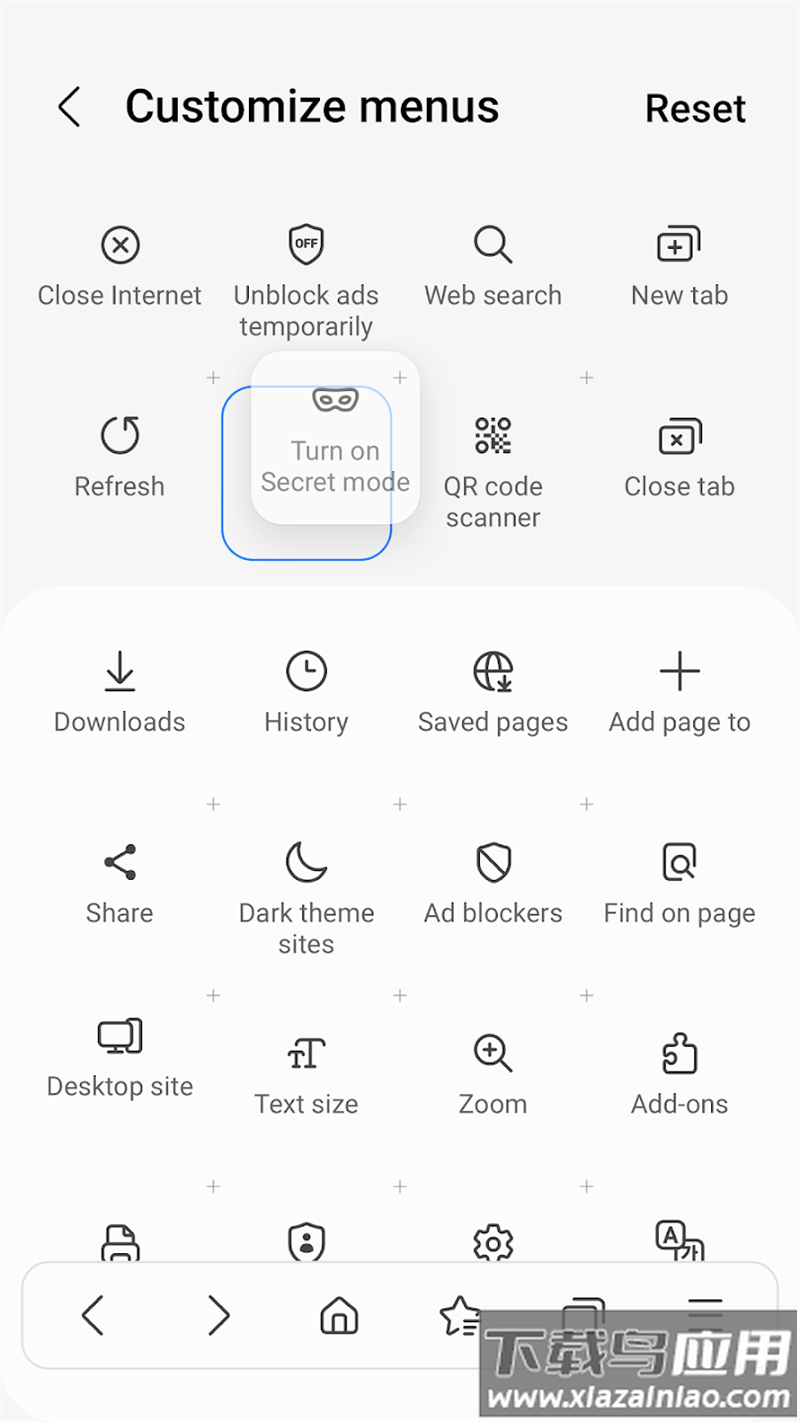The height and width of the screenshot is (1422, 800).
Task: Select the Turn on Secret mode tile
Action: point(335,440)
